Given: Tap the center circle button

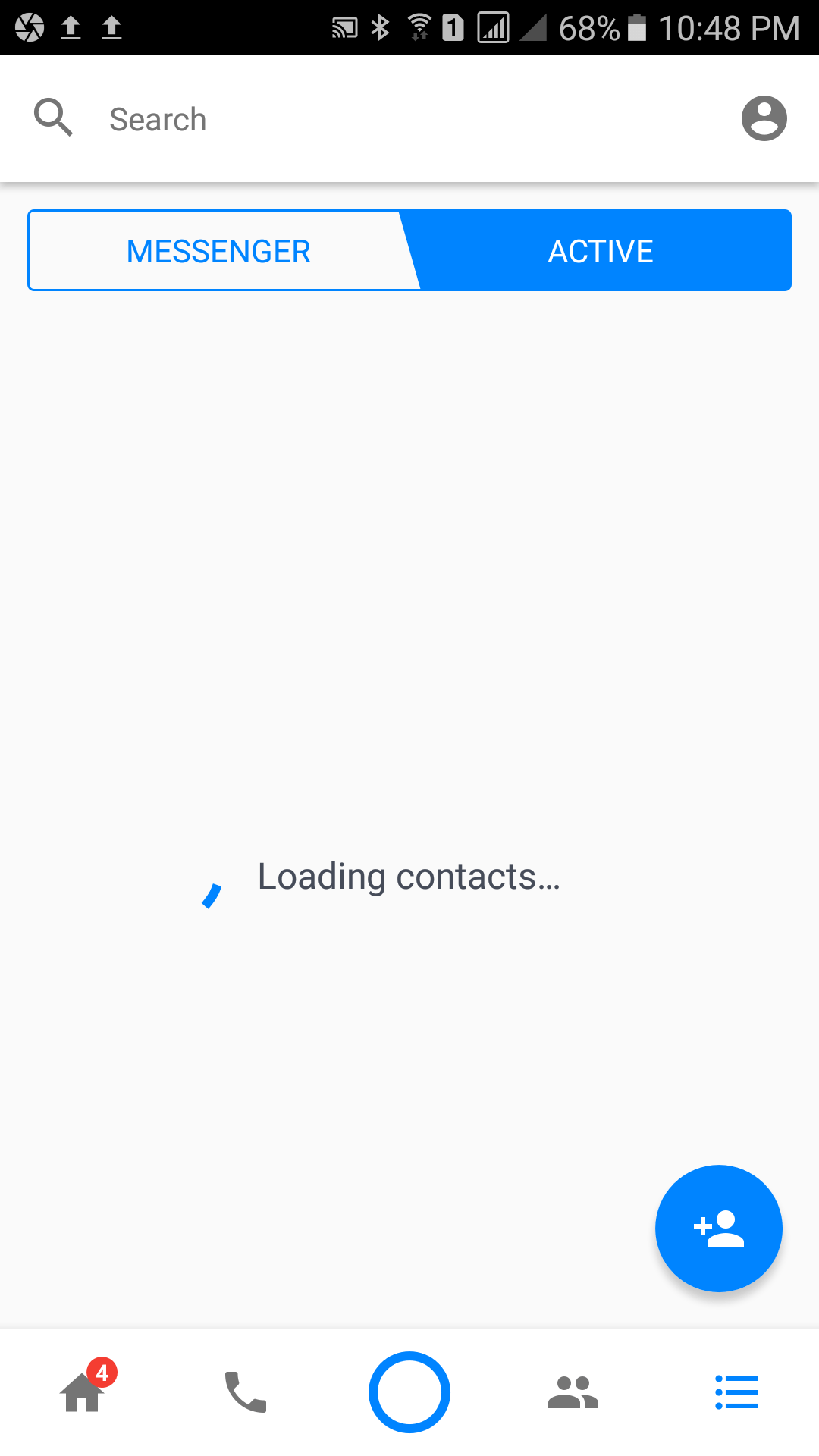Looking at the screenshot, I should [409, 1392].
